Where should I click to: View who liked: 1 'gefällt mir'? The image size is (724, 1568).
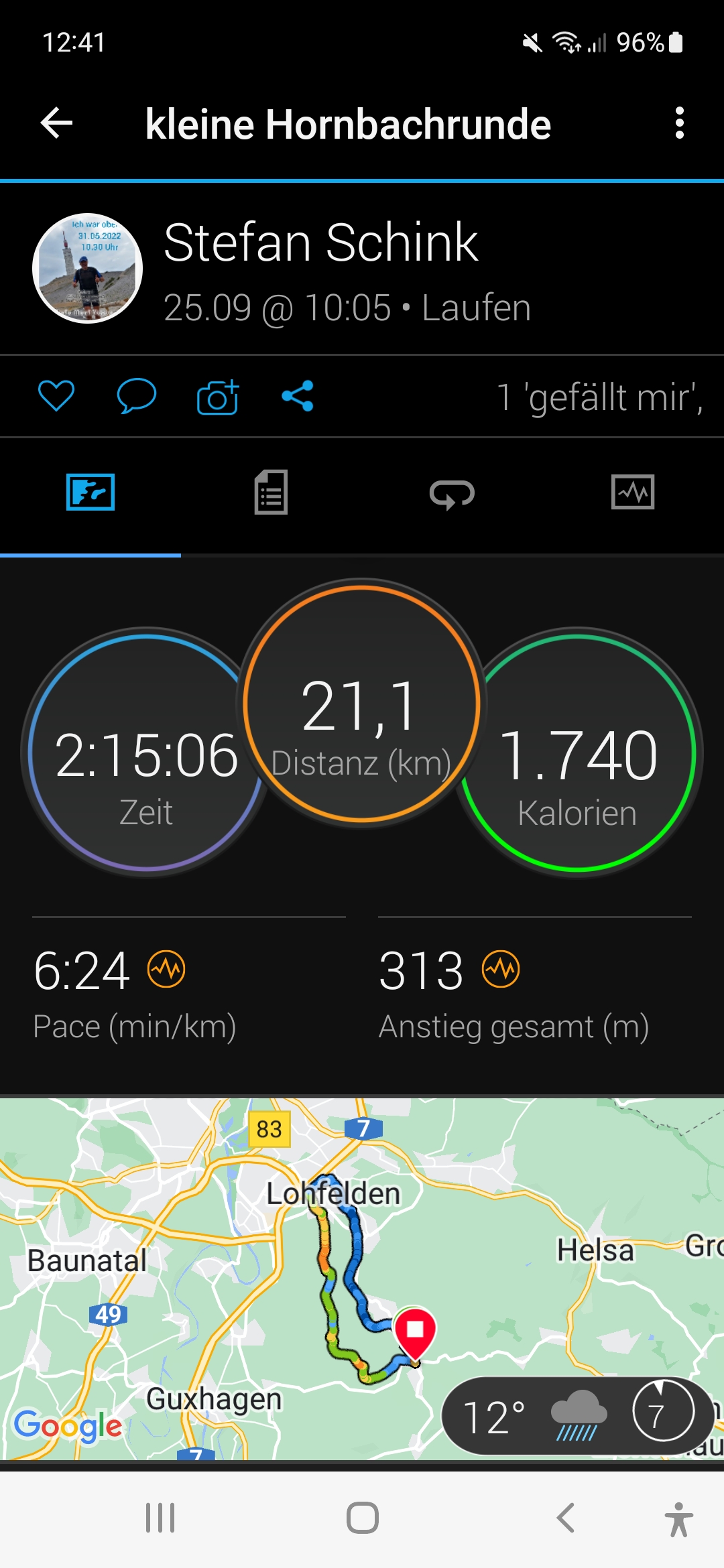click(x=599, y=397)
